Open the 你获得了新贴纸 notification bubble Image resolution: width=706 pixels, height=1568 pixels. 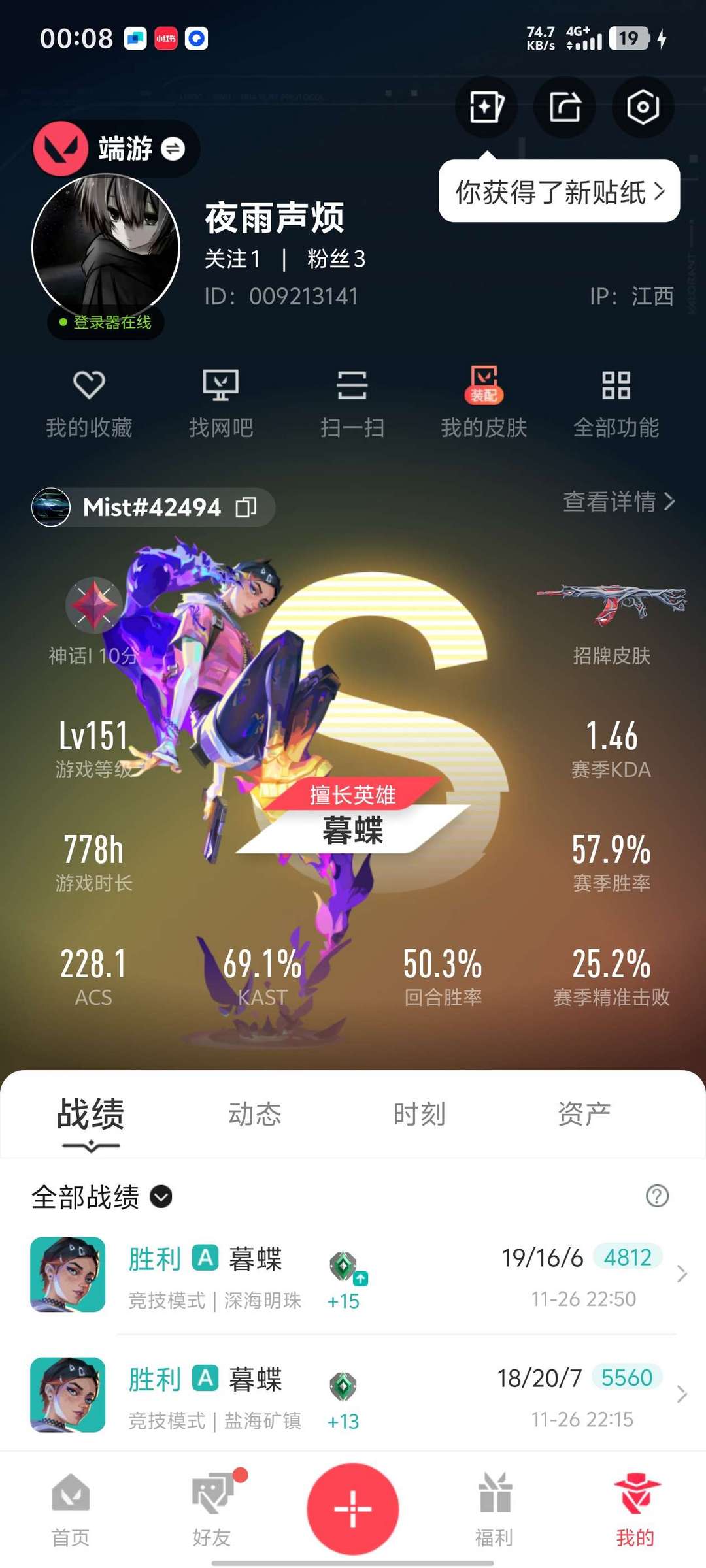(560, 192)
